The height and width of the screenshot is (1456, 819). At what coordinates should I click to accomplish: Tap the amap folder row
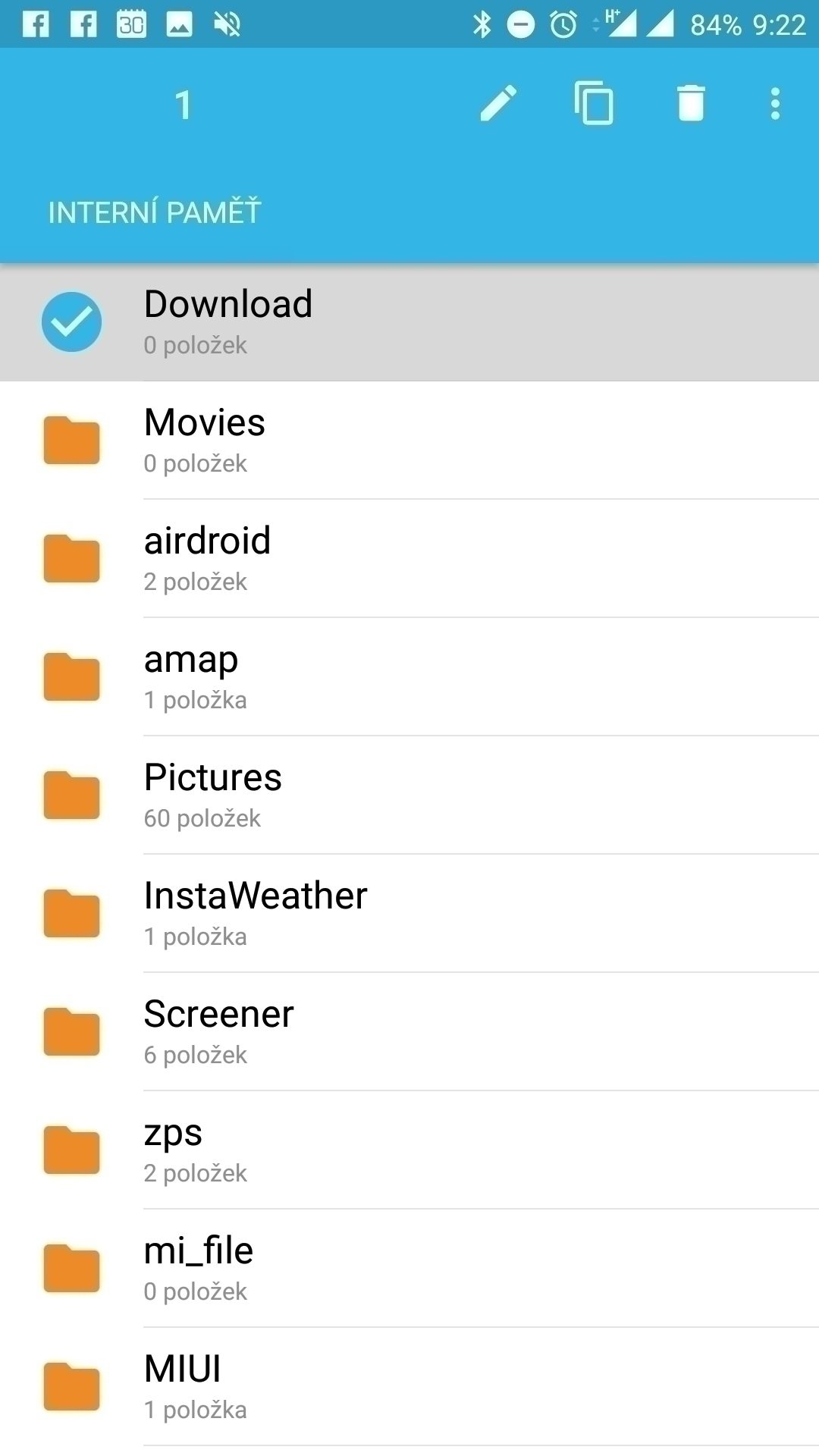pyautogui.click(x=409, y=677)
